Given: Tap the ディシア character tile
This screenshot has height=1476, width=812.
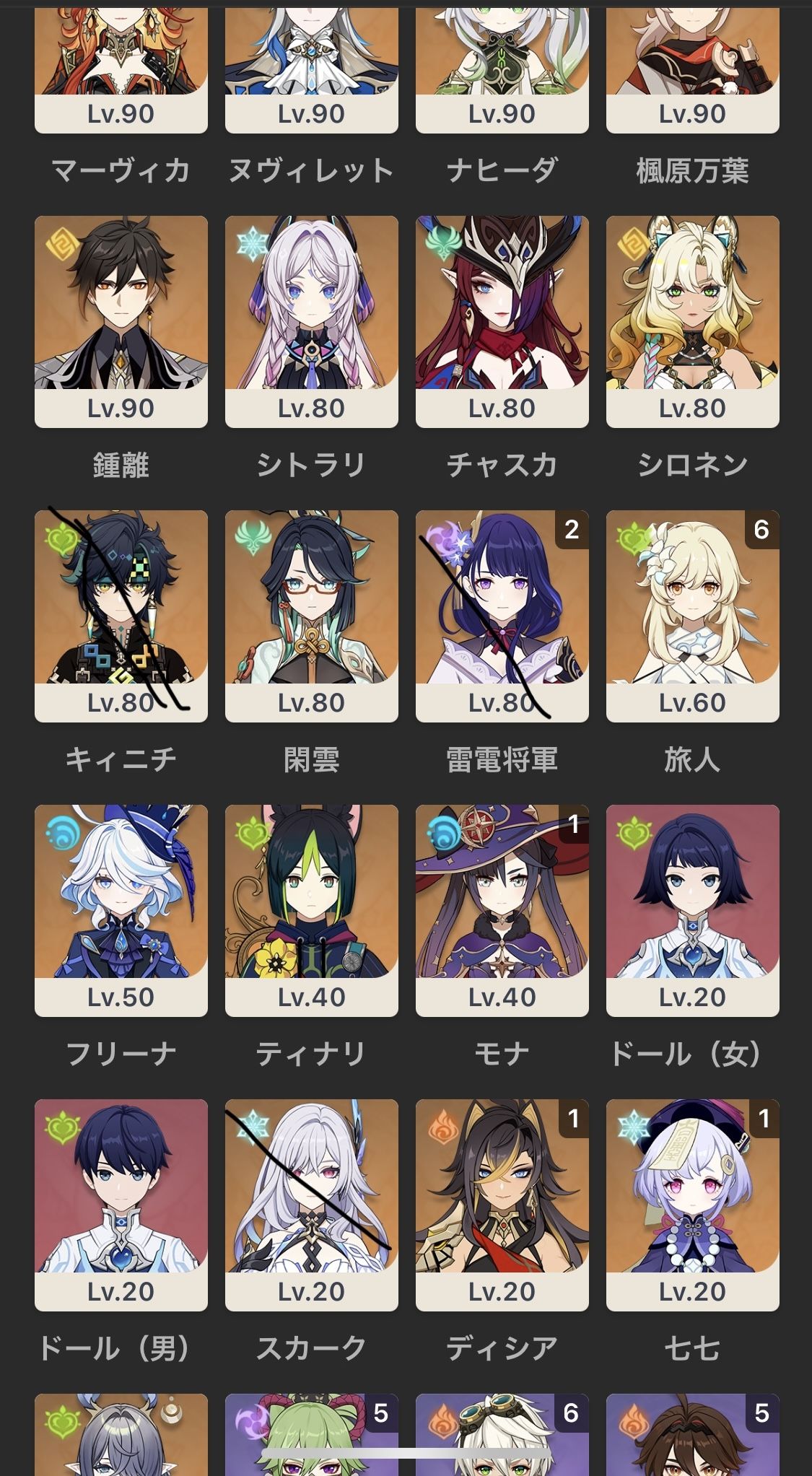Looking at the screenshot, I should point(502,1205).
